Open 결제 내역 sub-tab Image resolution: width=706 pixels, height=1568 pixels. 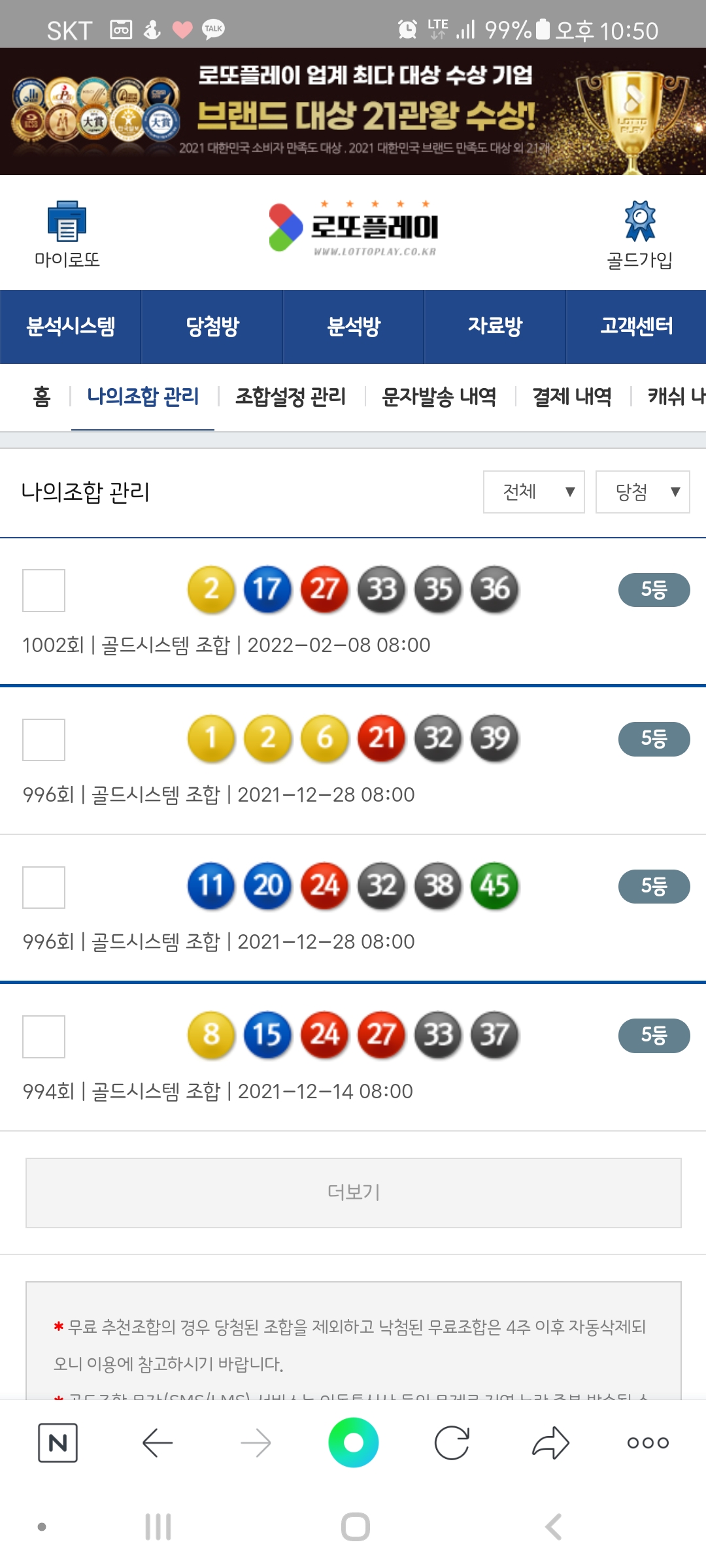pyautogui.click(x=572, y=397)
